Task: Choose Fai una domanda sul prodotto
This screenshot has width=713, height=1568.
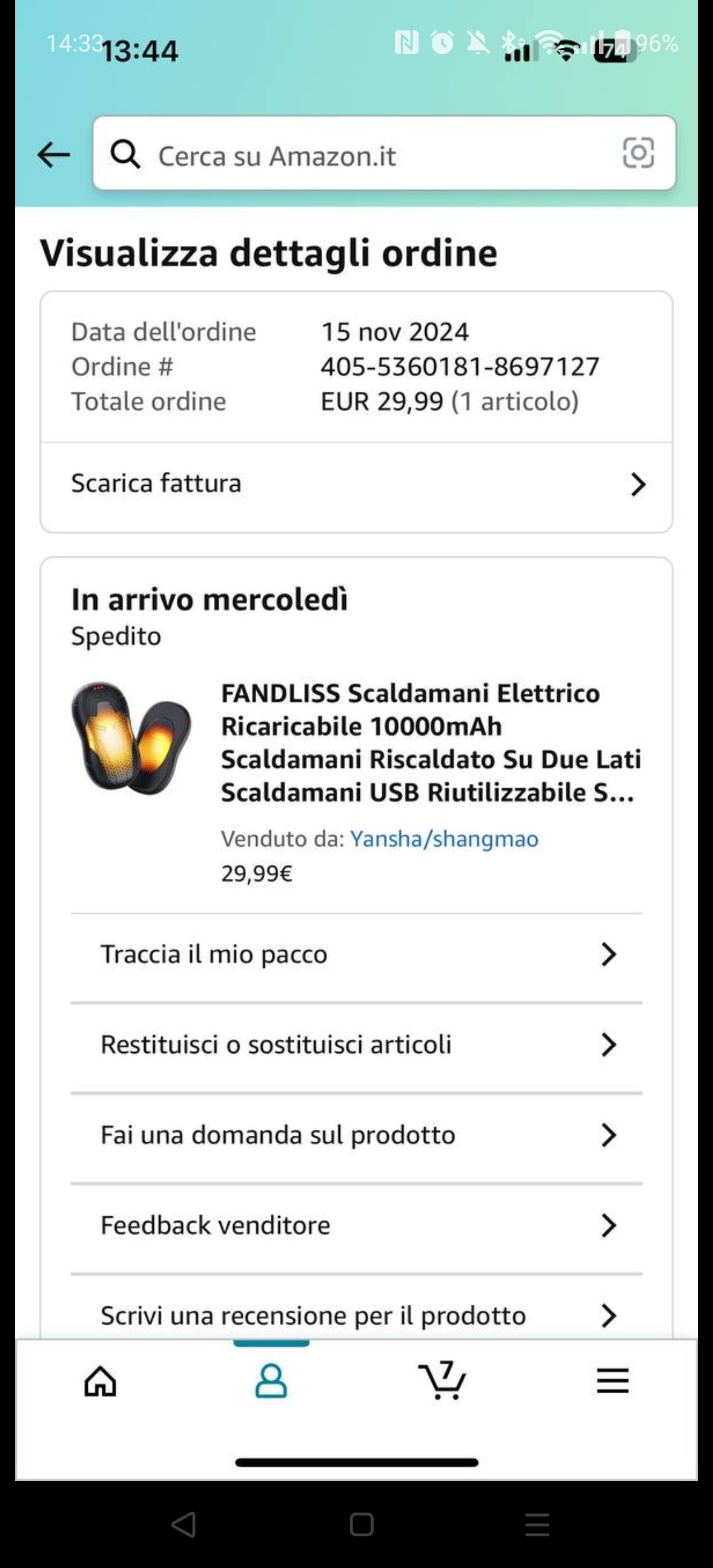Action: pyautogui.click(x=356, y=1135)
